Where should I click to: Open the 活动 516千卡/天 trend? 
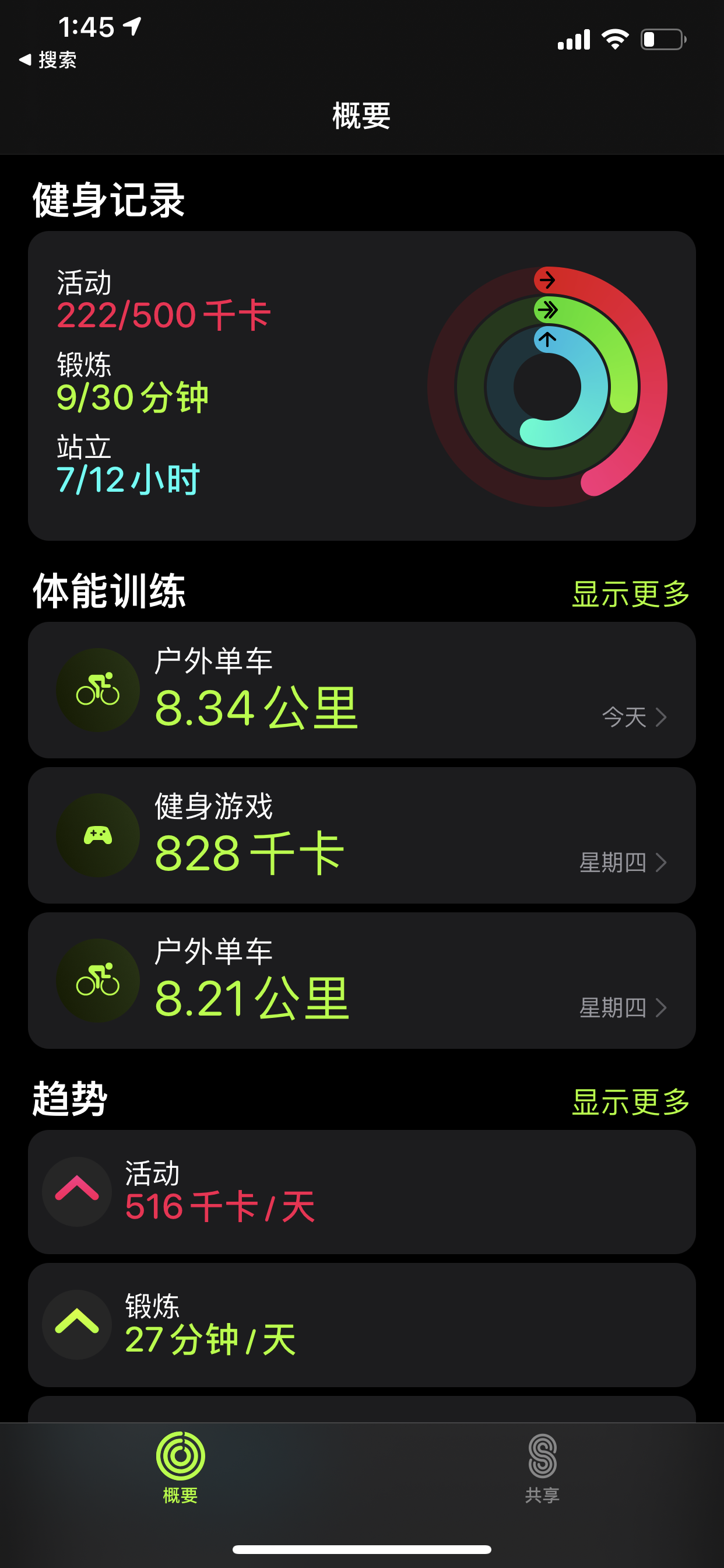[361, 1191]
